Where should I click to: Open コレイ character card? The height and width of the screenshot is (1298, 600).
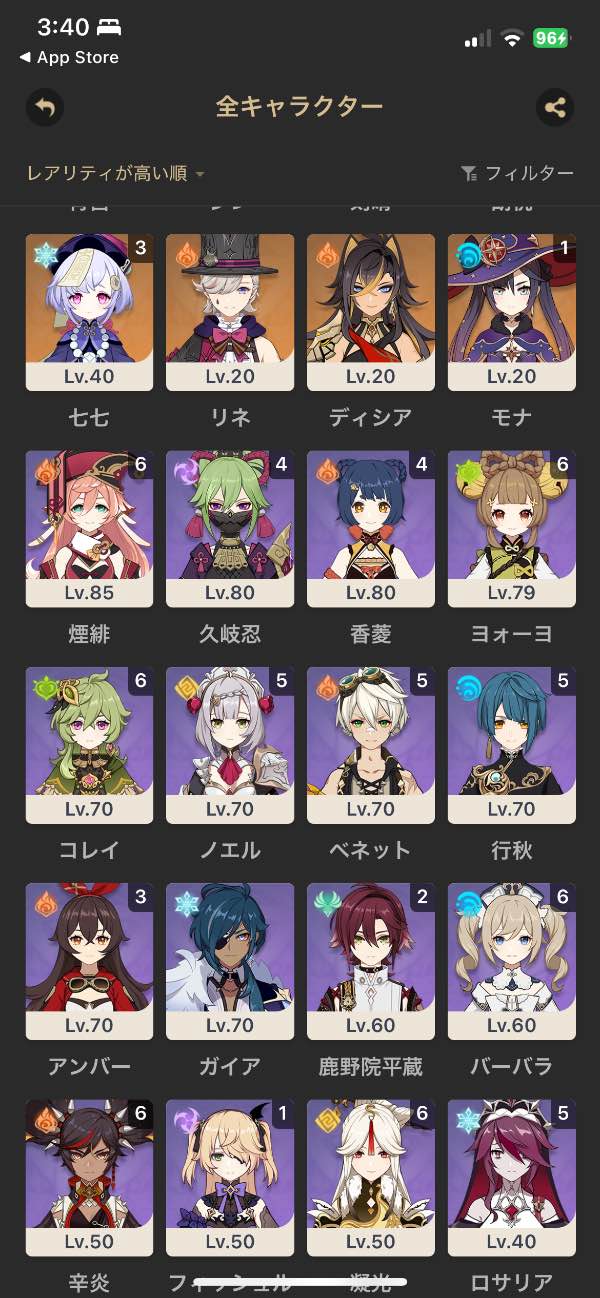click(89, 744)
